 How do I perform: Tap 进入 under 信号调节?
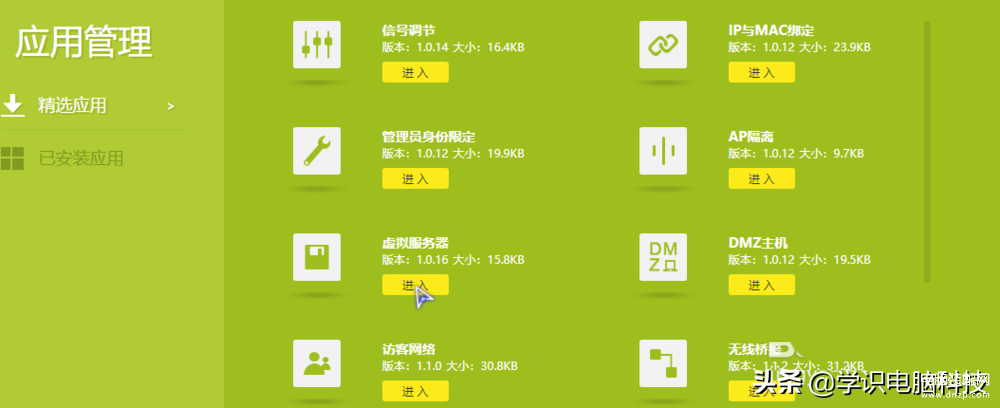(415, 72)
